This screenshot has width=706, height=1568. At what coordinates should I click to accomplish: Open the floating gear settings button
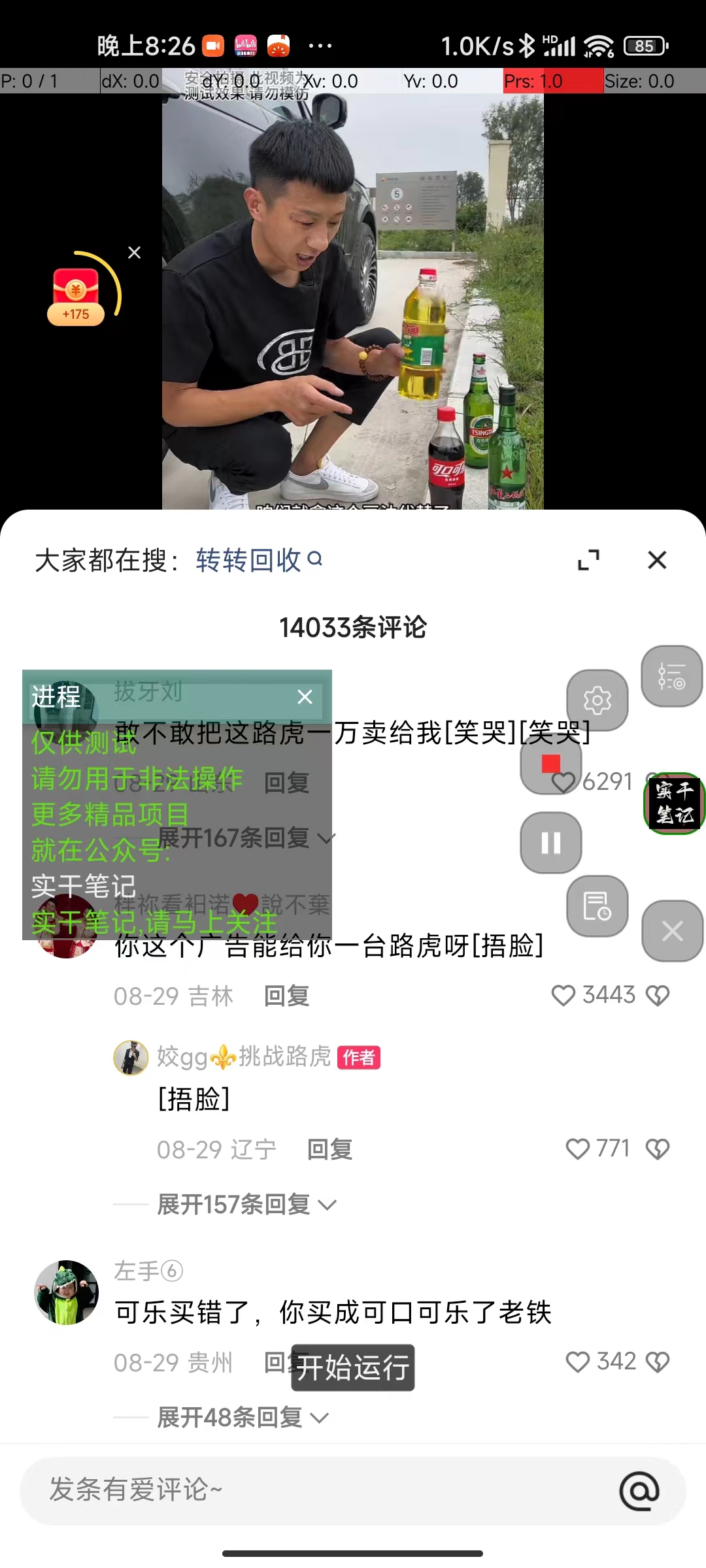597,700
